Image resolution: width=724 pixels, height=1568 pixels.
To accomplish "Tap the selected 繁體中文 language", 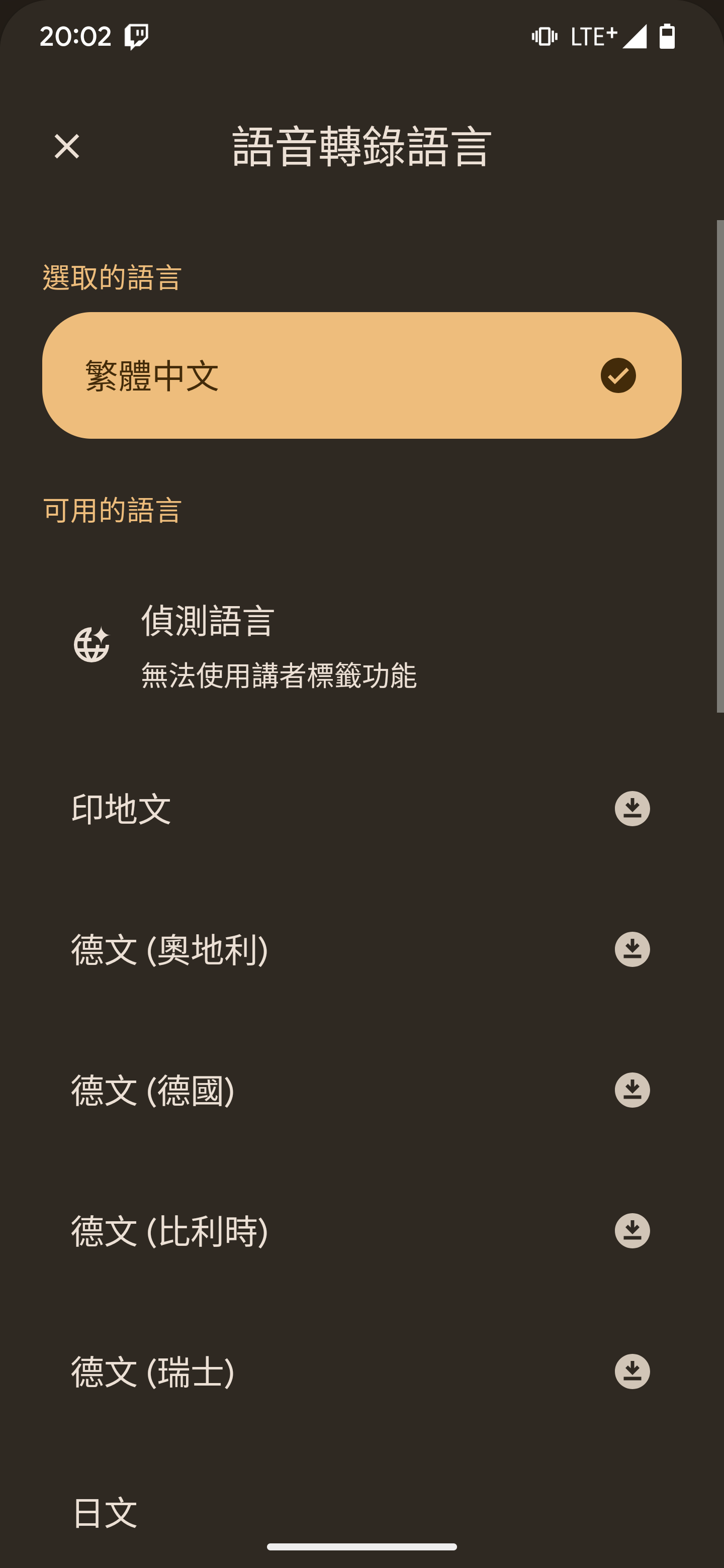I will 361,375.
